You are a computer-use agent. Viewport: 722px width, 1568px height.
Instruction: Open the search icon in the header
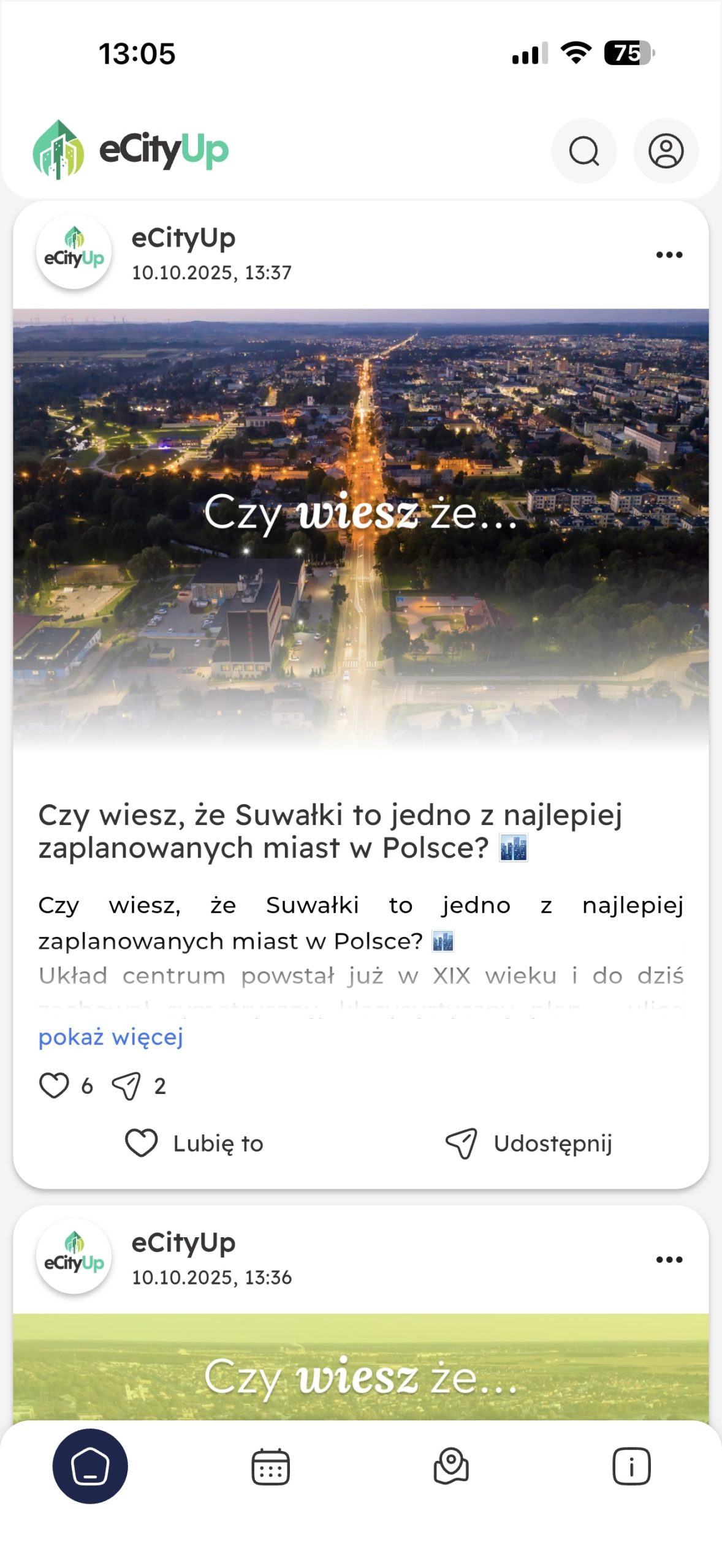pos(583,151)
